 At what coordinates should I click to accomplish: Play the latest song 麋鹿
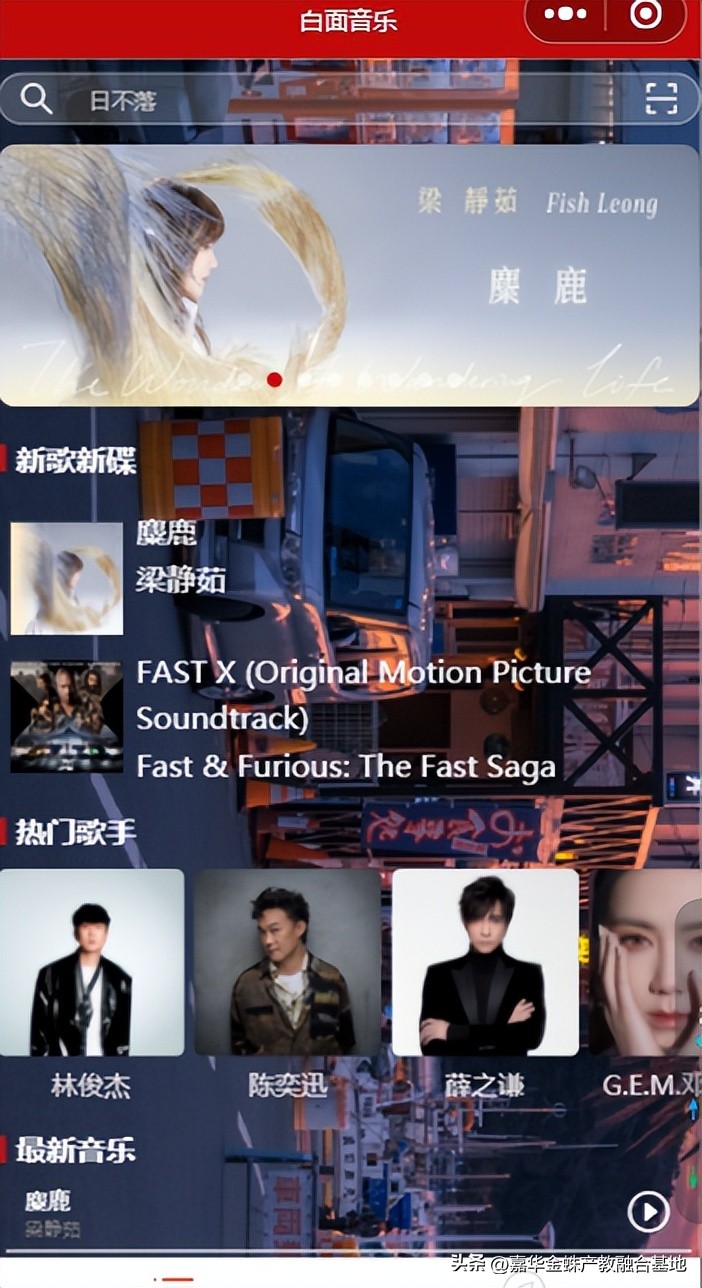tap(648, 1213)
